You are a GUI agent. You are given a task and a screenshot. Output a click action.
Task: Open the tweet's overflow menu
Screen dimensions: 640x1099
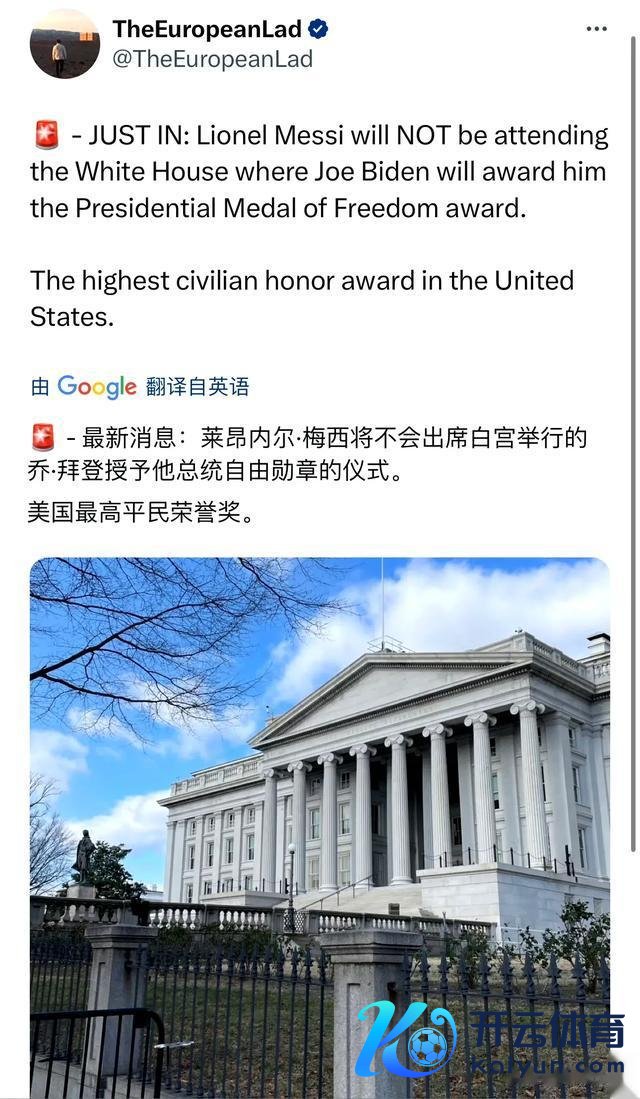597,29
